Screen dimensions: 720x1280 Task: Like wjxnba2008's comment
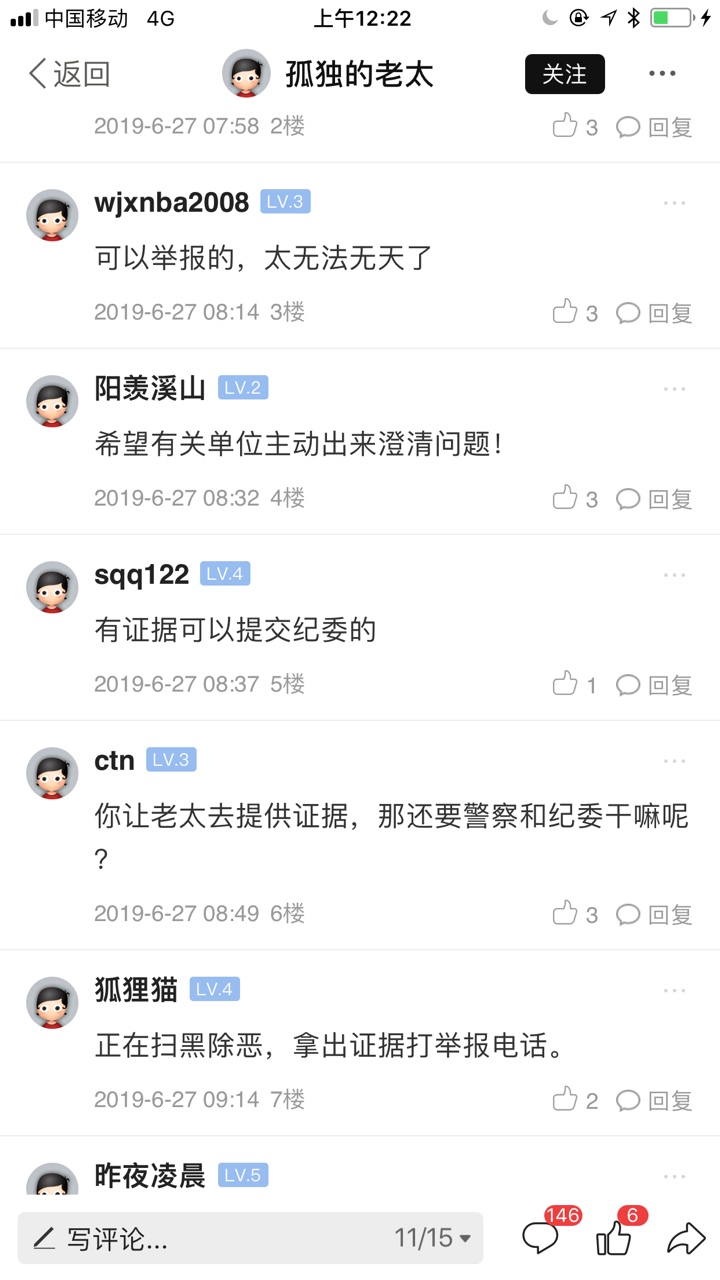point(575,312)
